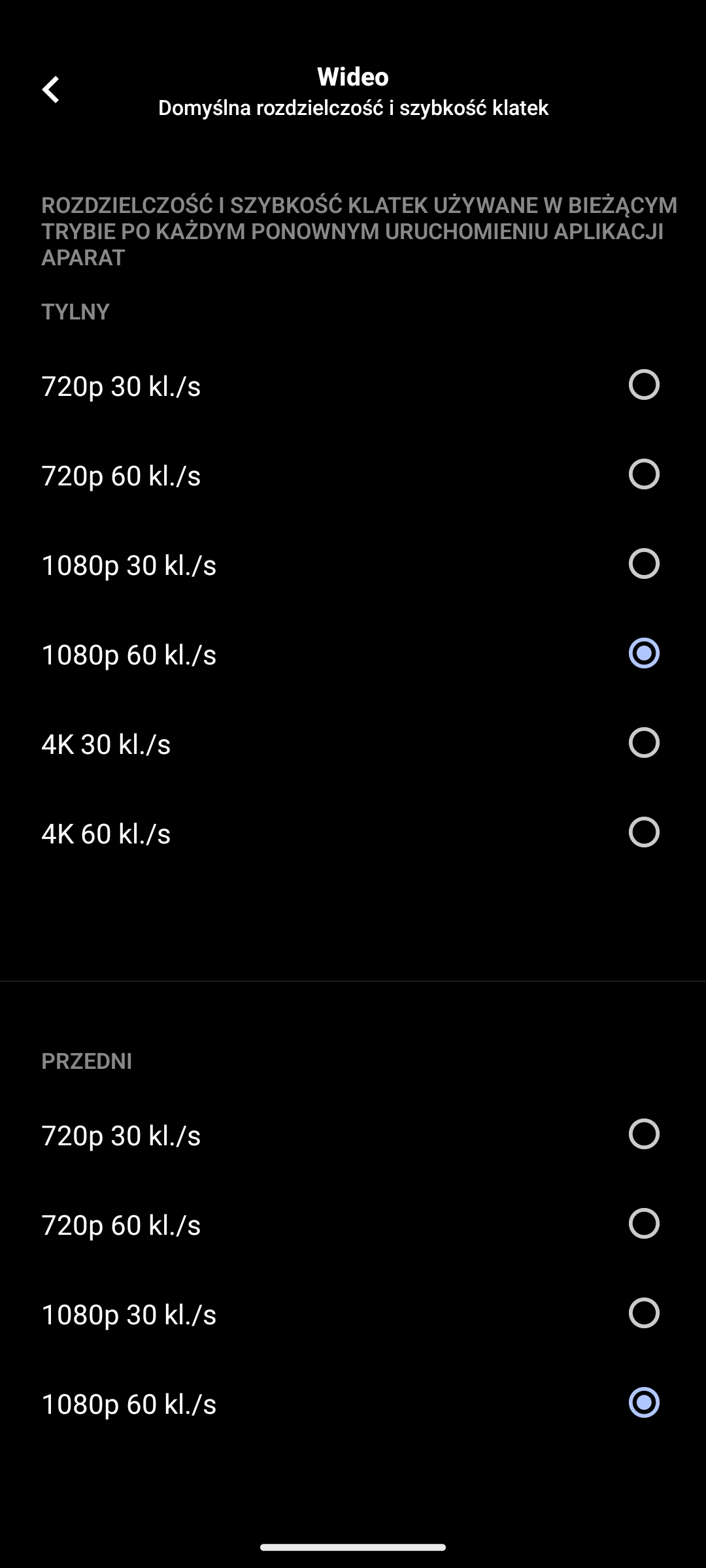
Task: Tap the 4K 30 kl./s label text
Action: click(x=107, y=742)
